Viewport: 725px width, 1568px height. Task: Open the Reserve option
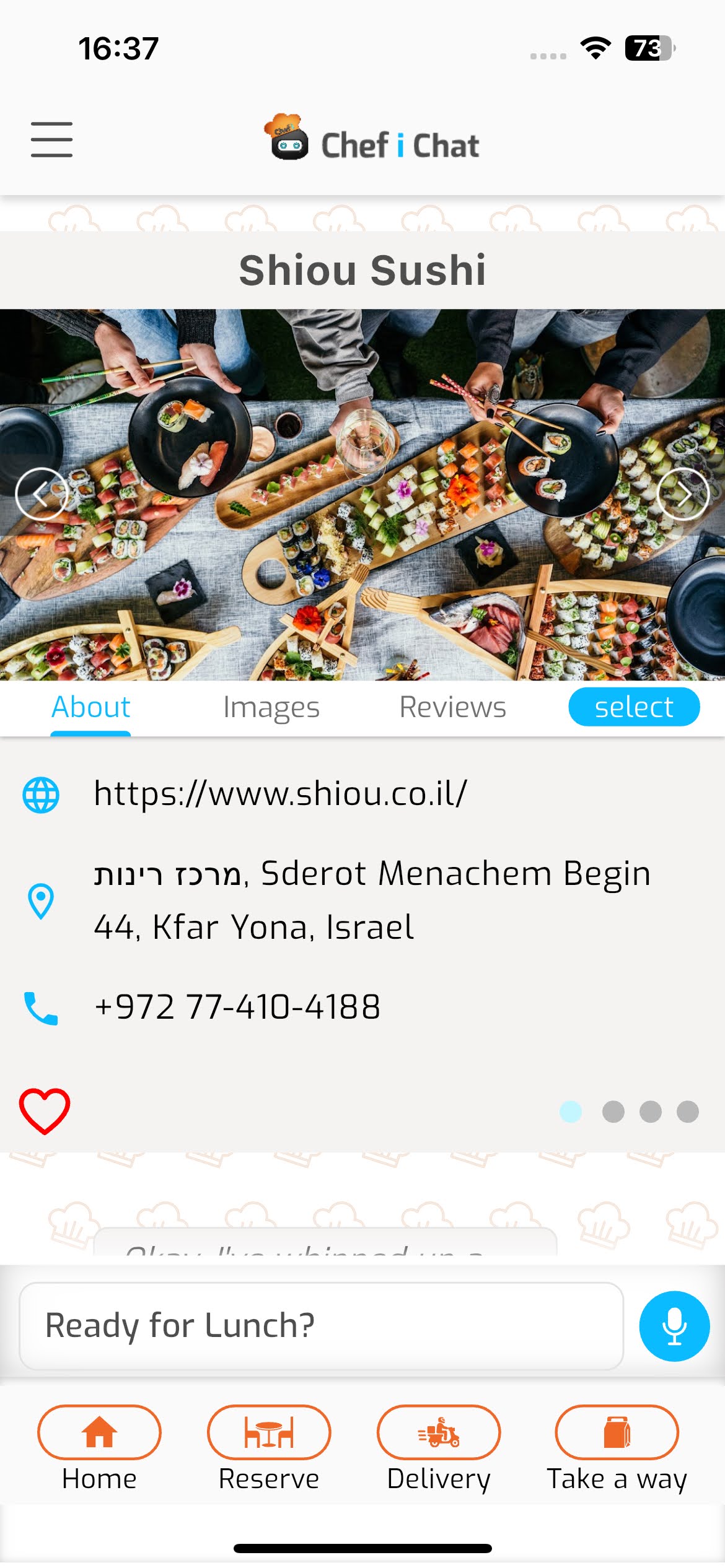pyautogui.click(x=269, y=1432)
